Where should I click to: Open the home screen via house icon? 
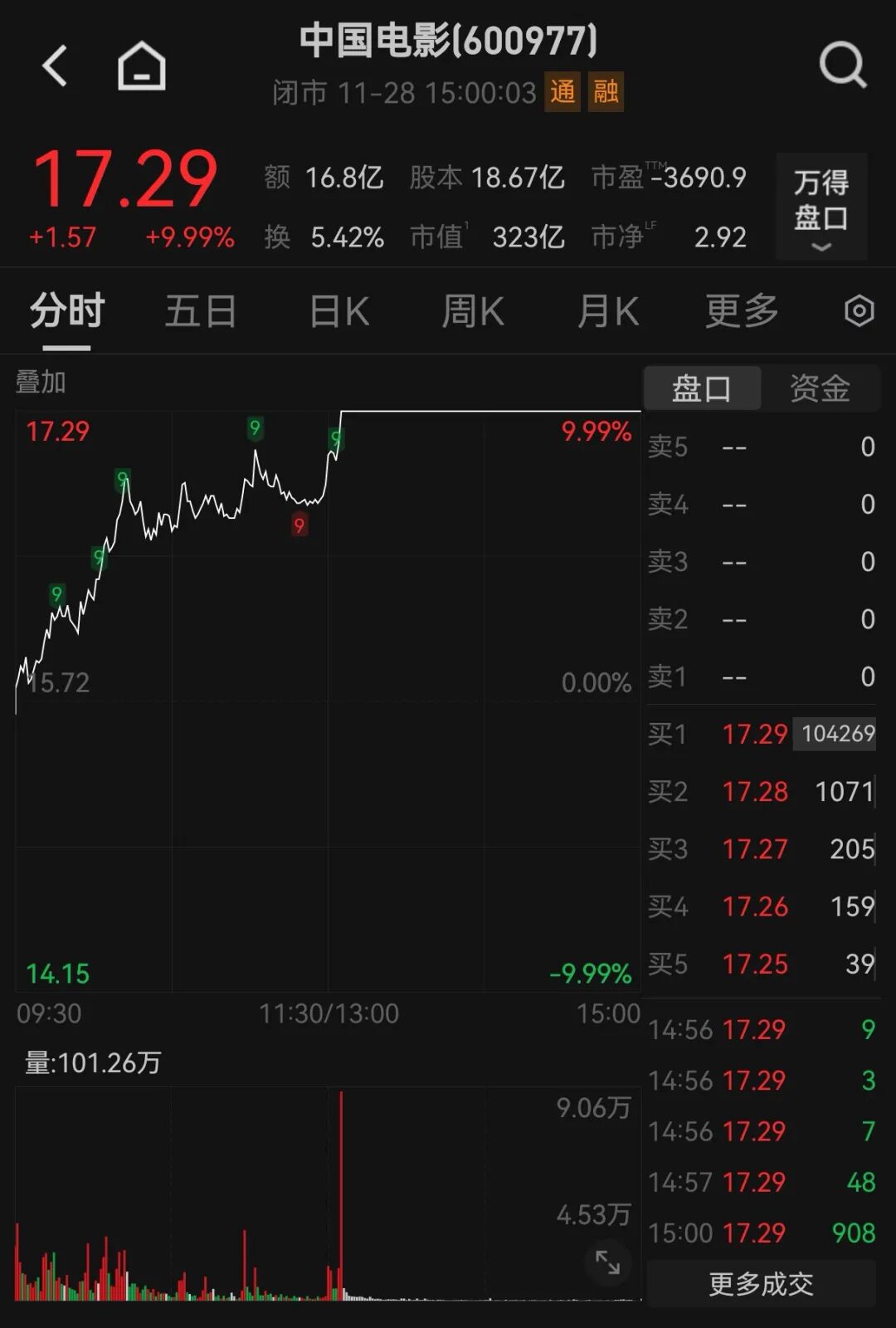(x=141, y=66)
